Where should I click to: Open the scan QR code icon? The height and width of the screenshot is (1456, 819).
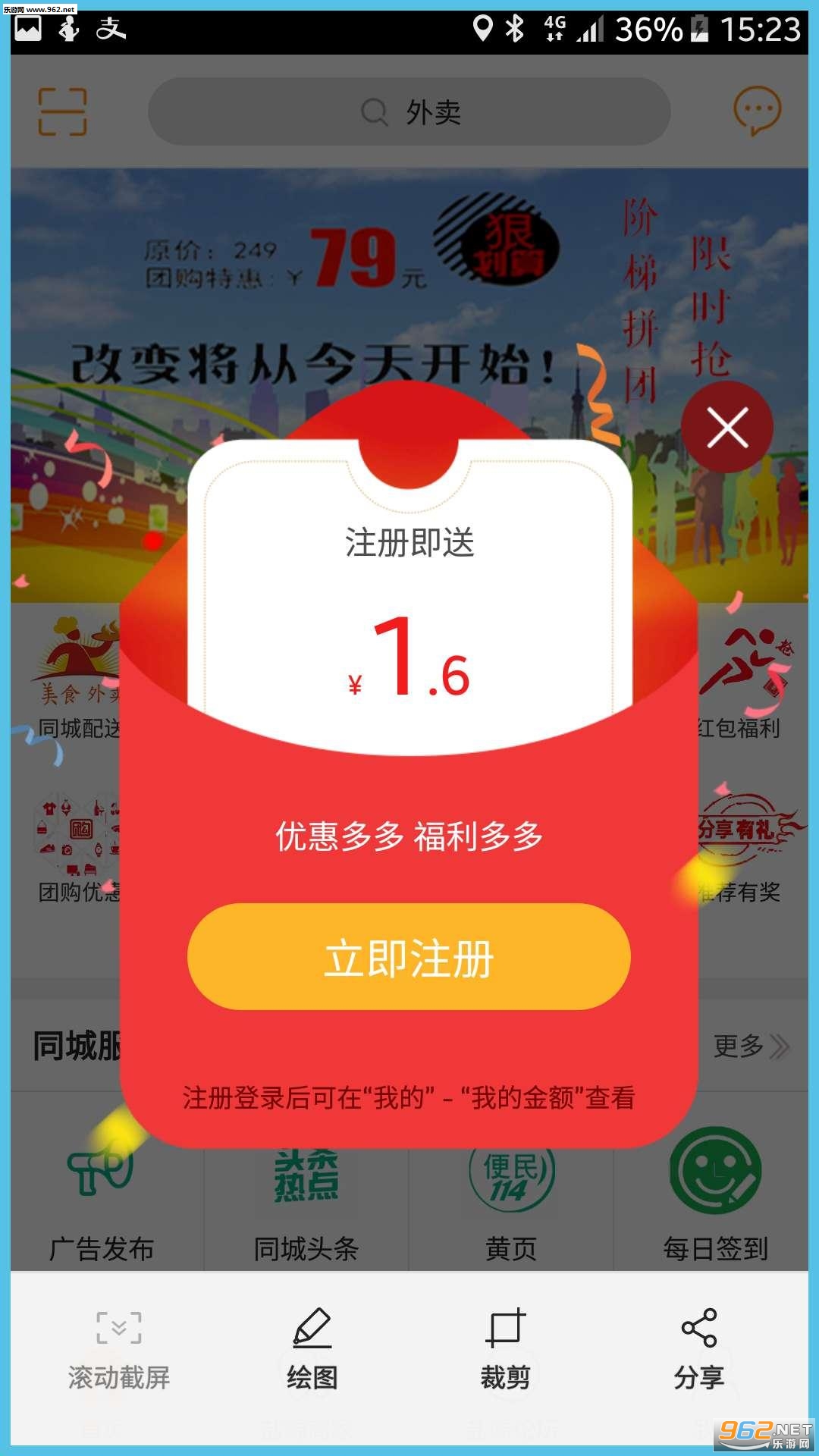pos(62,111)
